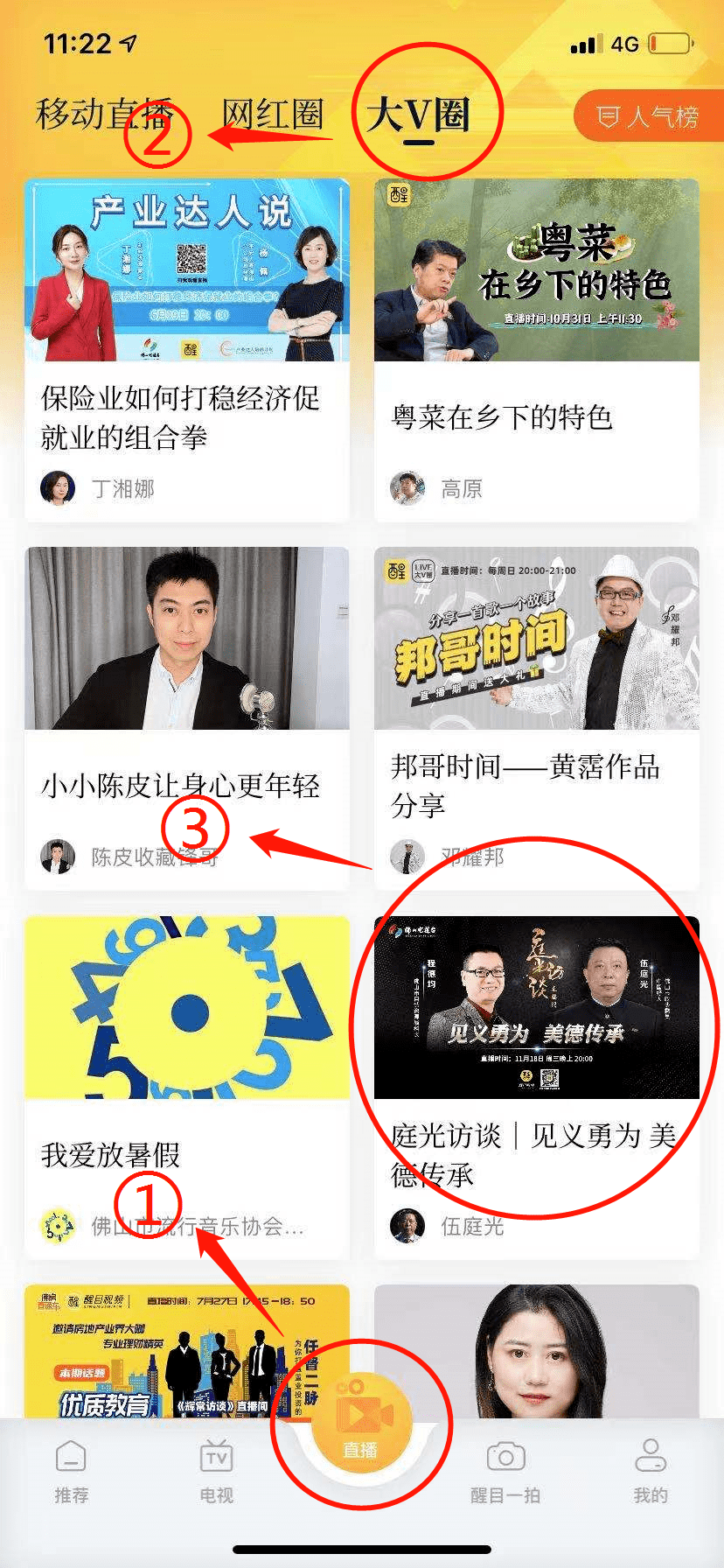Switch to the 移动直播 tab

pyautogui.click(x=103, y=115)
